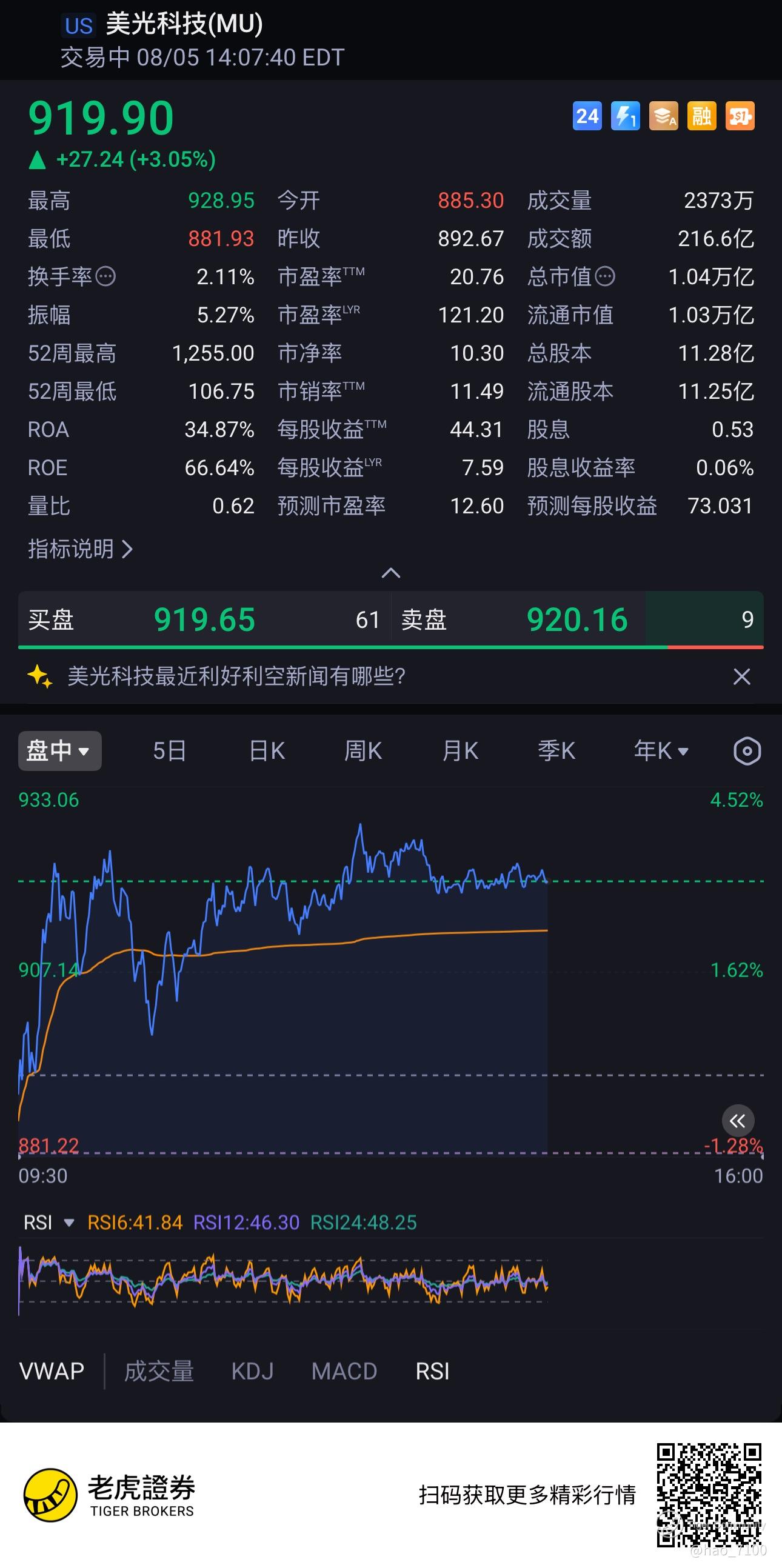Tap the double-arrow expand button on chart
This screenshot has height=1568, width=782.
[738, 1121]
